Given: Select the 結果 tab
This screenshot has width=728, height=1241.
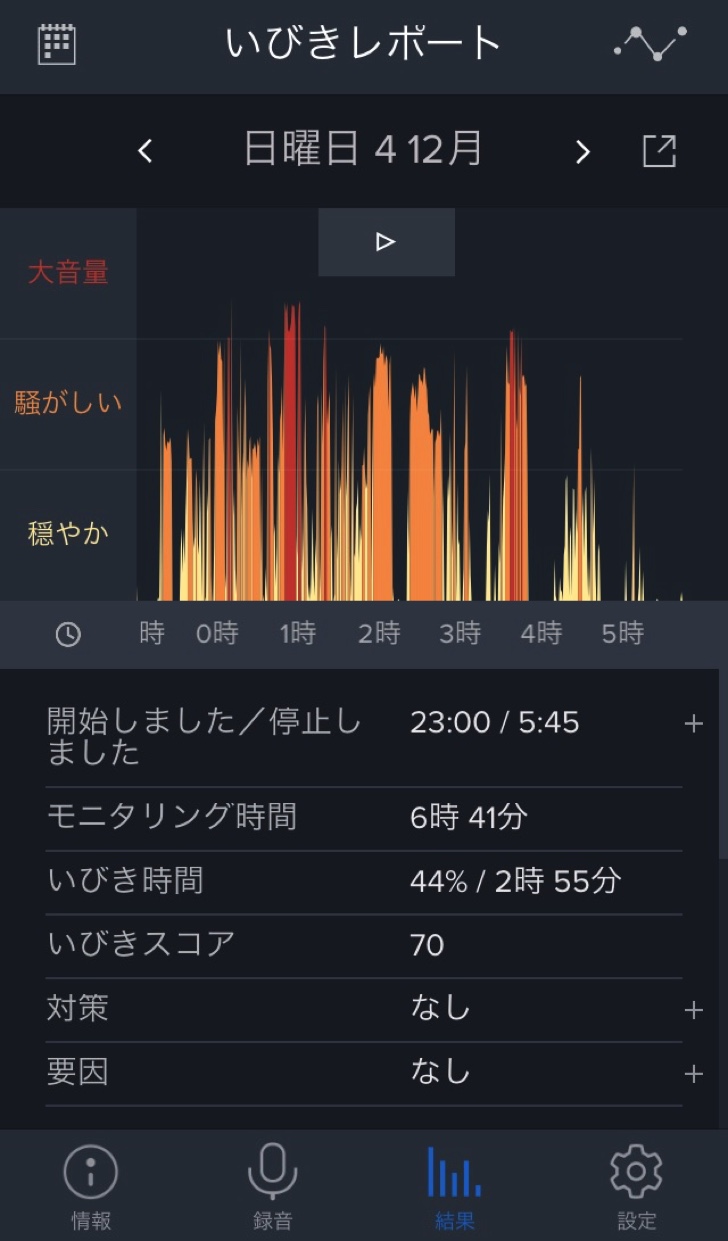Looking at the screenshot, I should (x=455, y=1187).
